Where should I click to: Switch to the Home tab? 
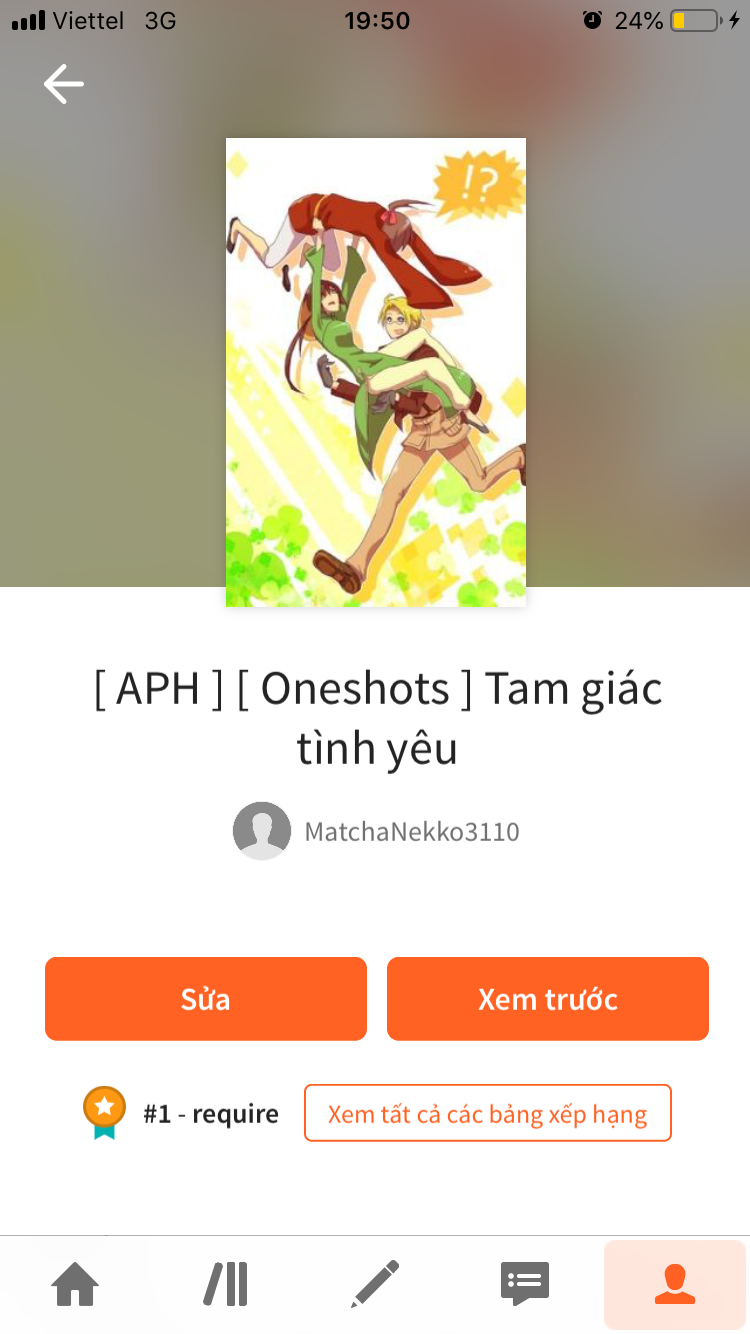[x=76, y=1284]
